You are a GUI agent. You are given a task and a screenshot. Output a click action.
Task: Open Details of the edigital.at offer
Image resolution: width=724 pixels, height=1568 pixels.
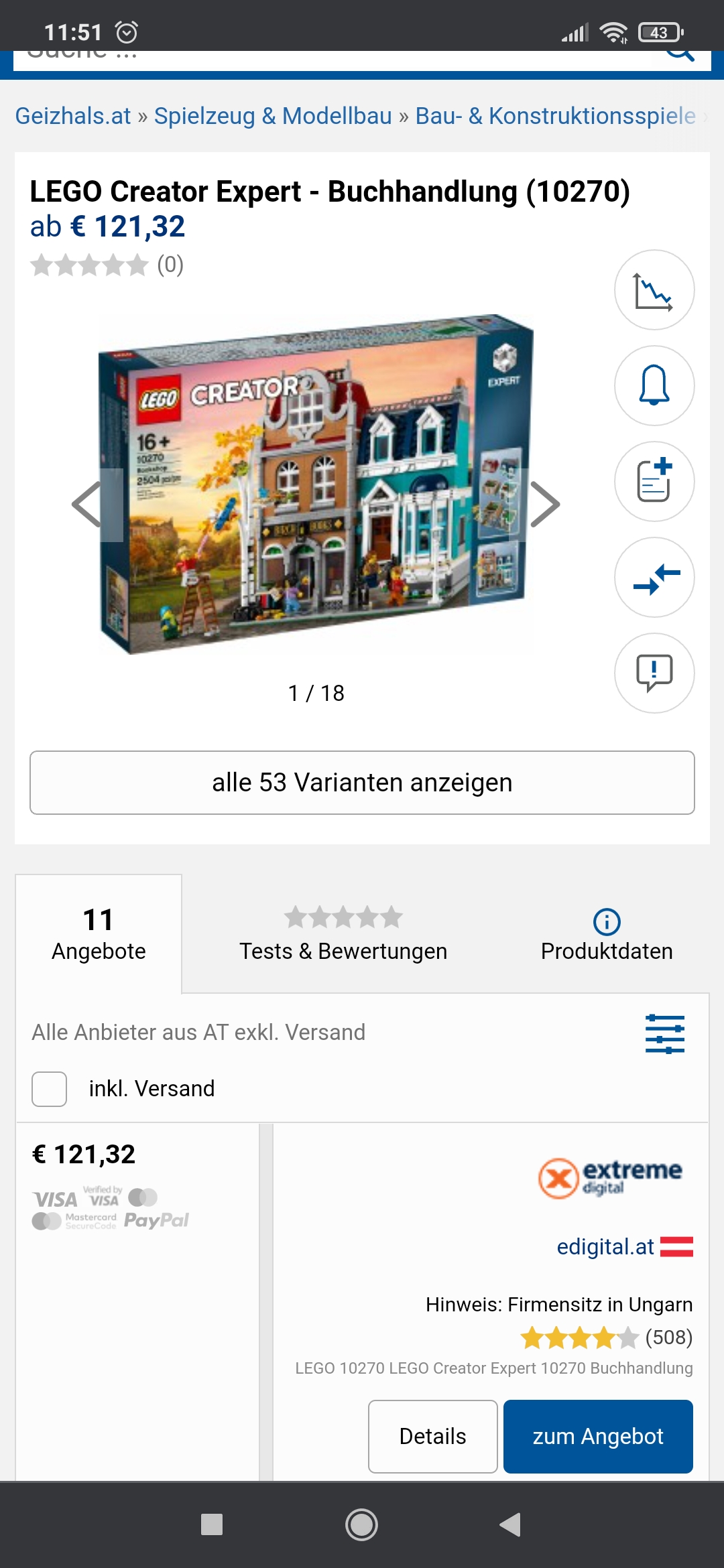[433, 1437]
